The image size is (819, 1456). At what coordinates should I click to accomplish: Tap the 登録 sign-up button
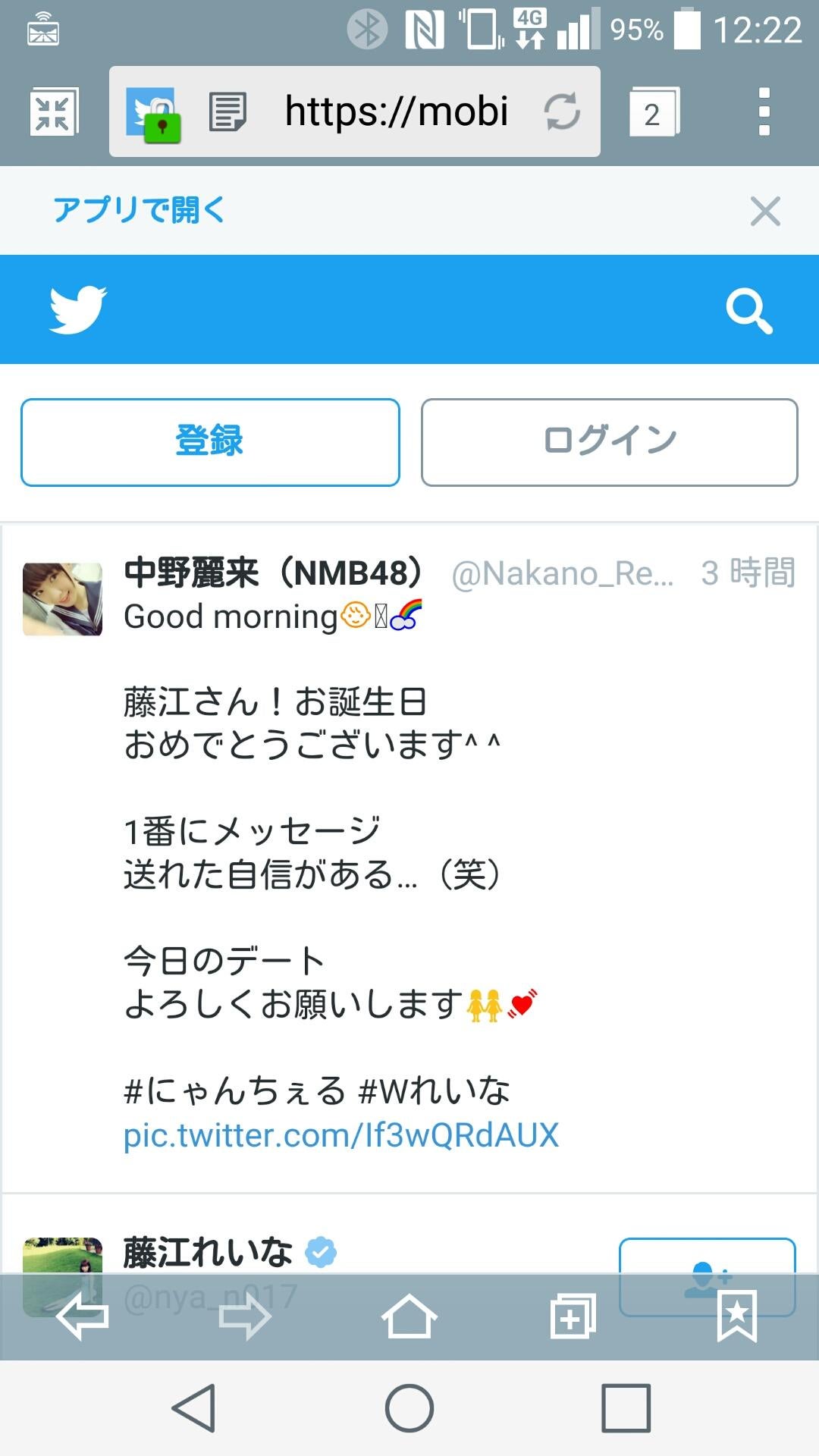[210, 442]
